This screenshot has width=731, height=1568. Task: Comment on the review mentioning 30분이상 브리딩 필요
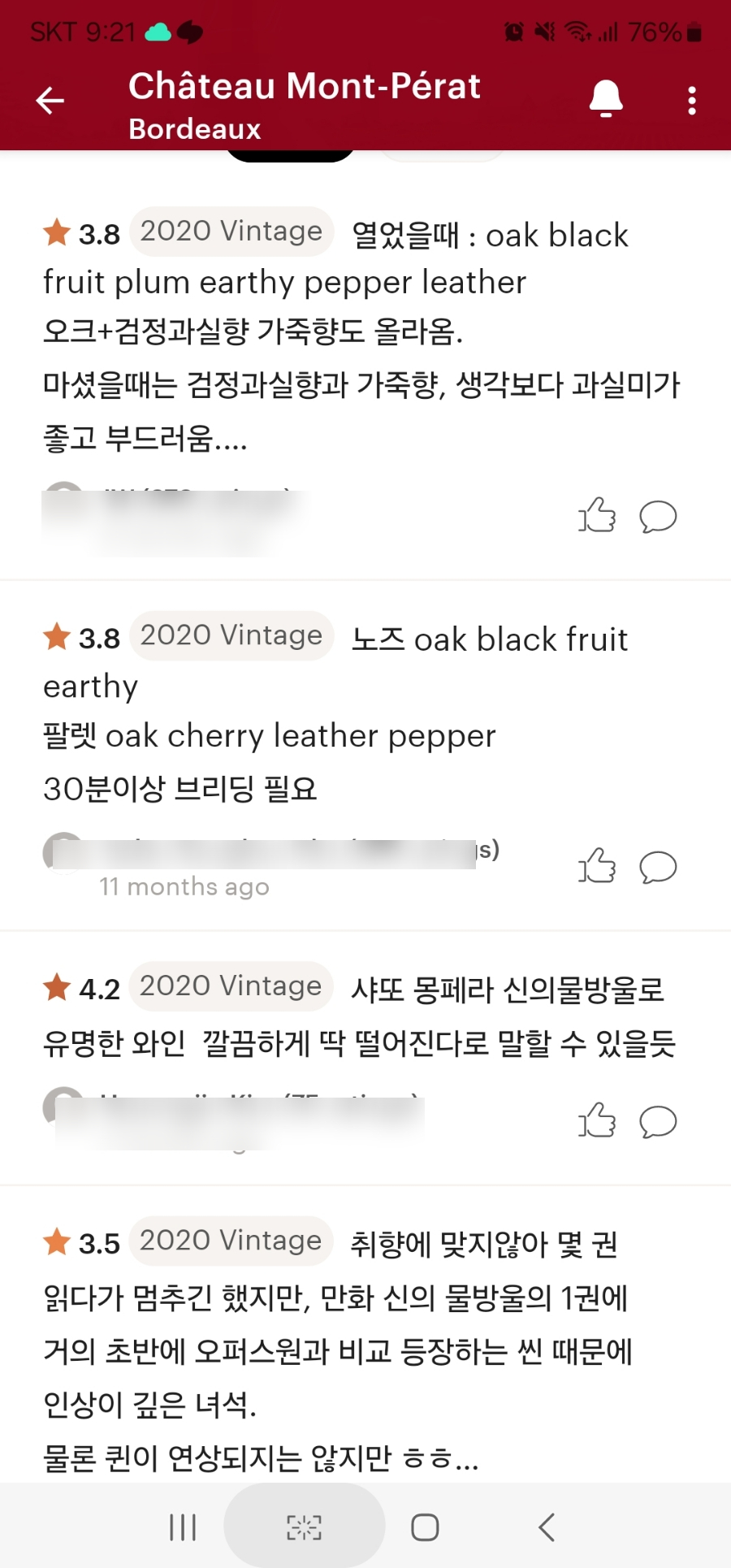[658, 867]
